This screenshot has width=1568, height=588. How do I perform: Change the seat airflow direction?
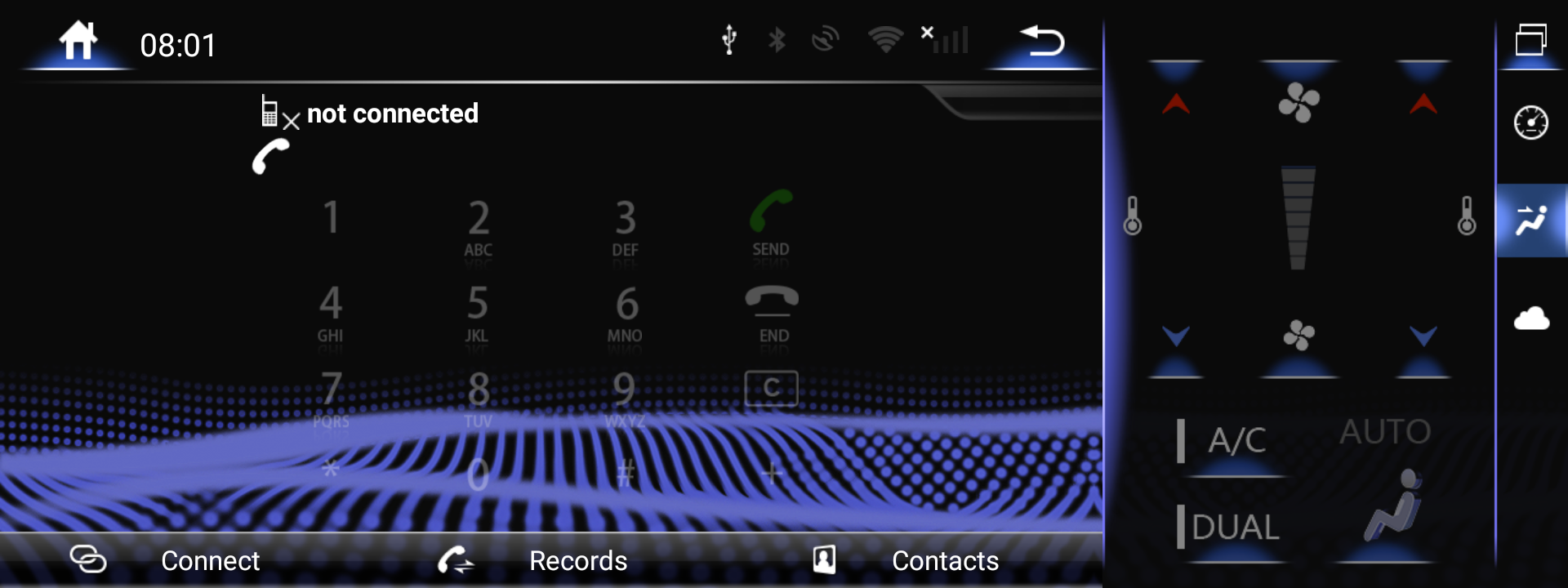[x=1393, y=507]
